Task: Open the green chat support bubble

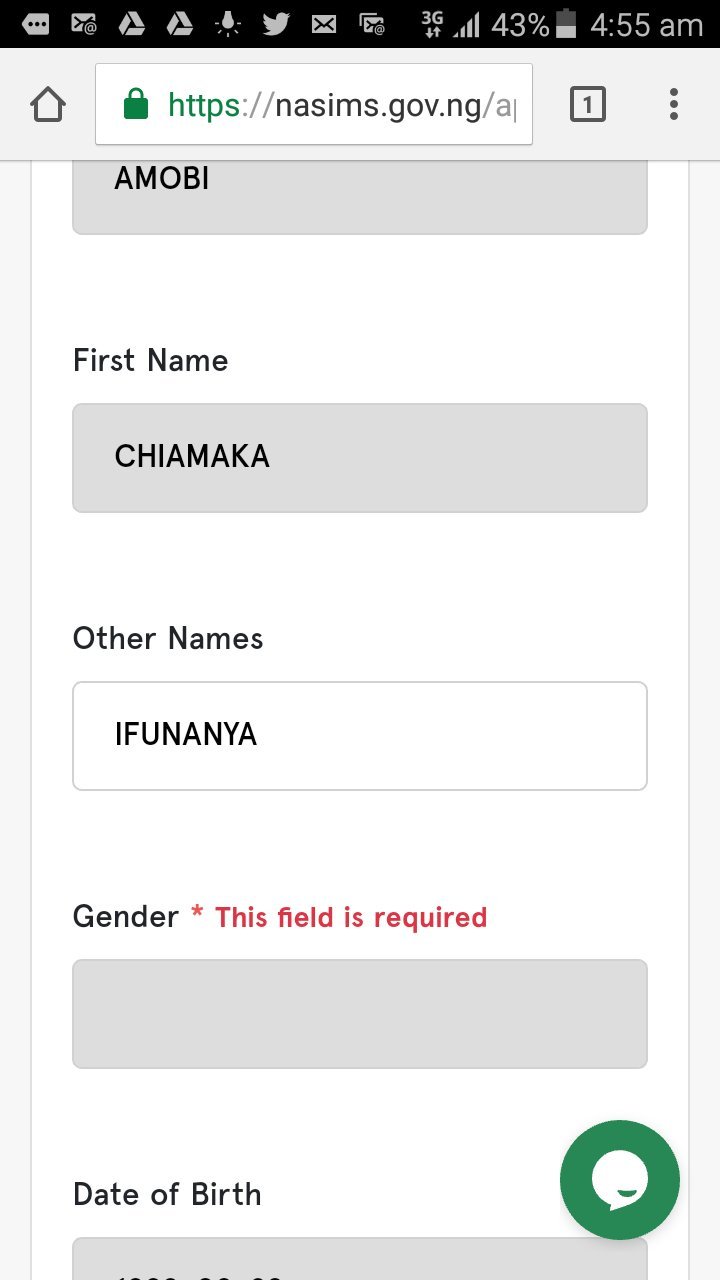Action: pyautogui.click(x=620, y=1180)
